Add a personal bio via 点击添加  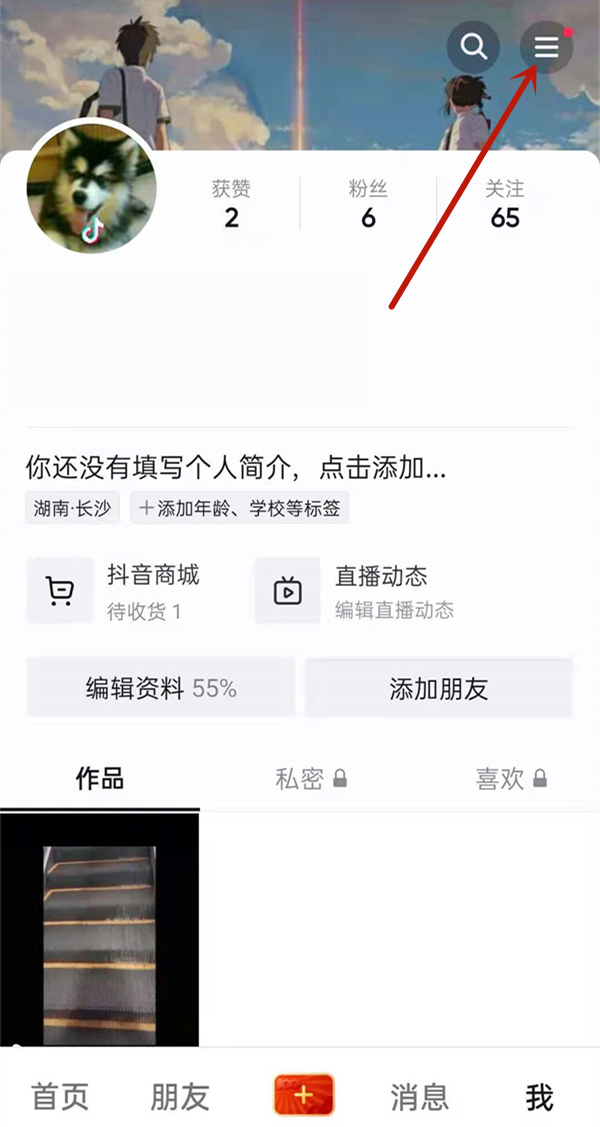[236, 467]
